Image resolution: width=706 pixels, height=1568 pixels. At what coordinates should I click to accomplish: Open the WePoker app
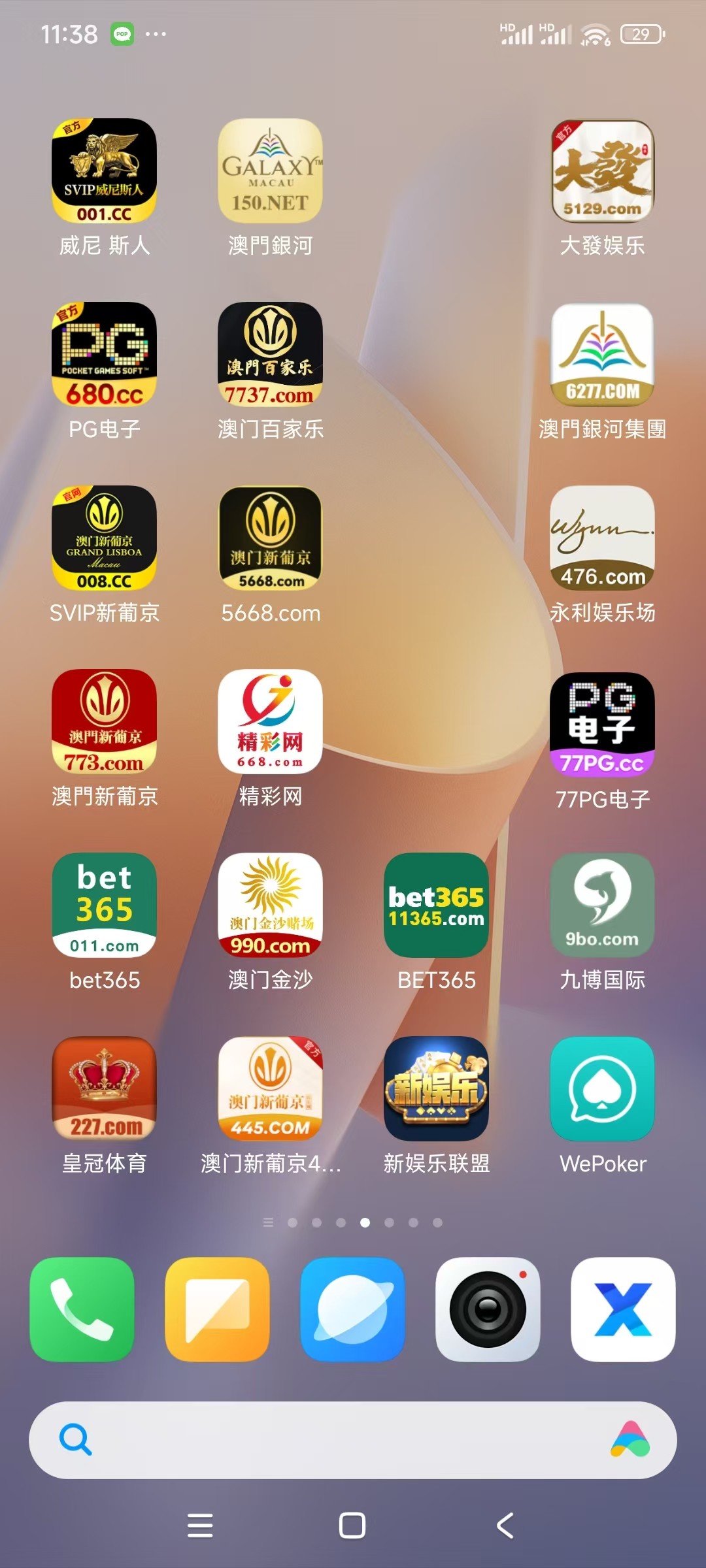coord(602,1089)
